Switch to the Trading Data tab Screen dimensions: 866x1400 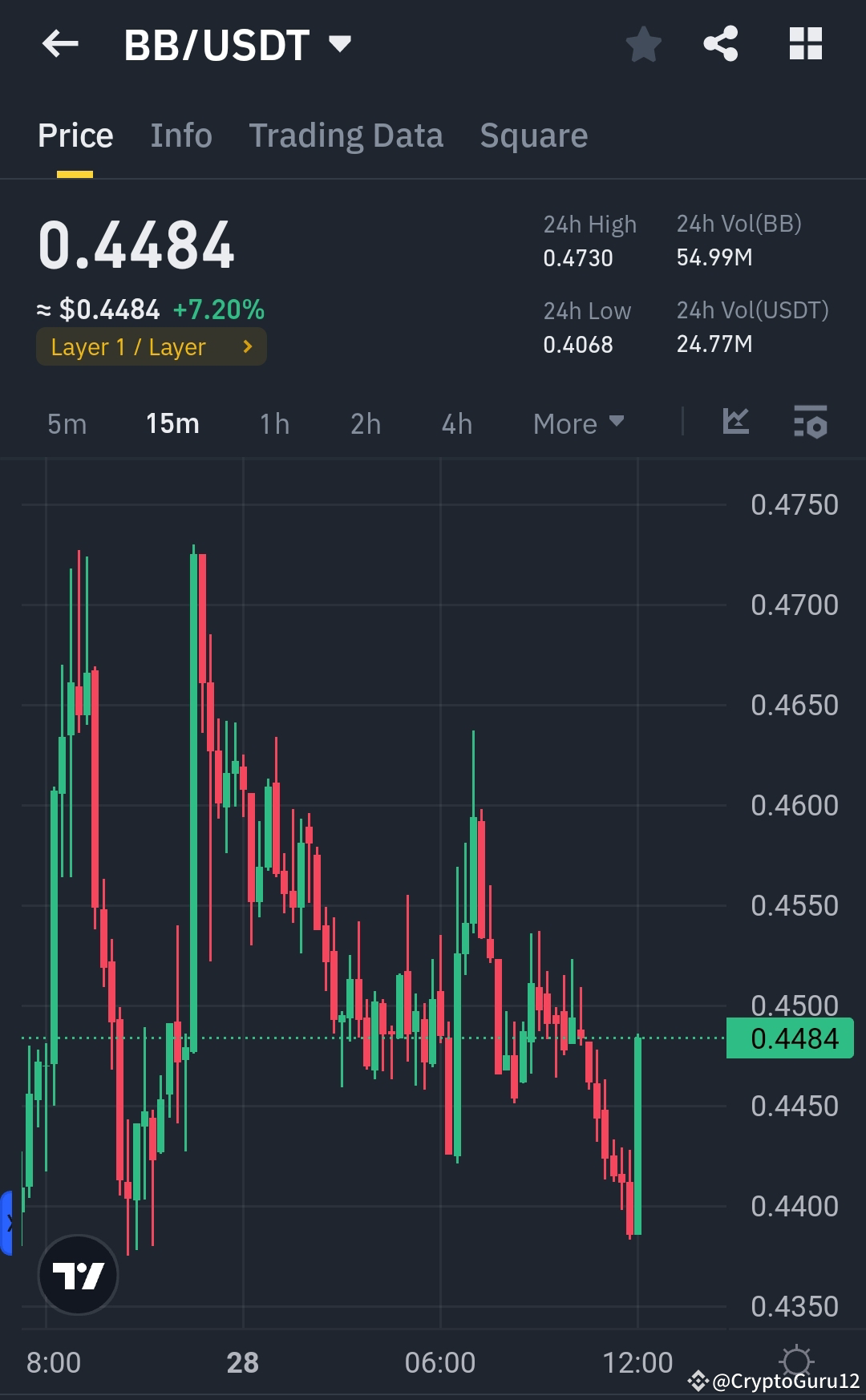coord(346,135)
